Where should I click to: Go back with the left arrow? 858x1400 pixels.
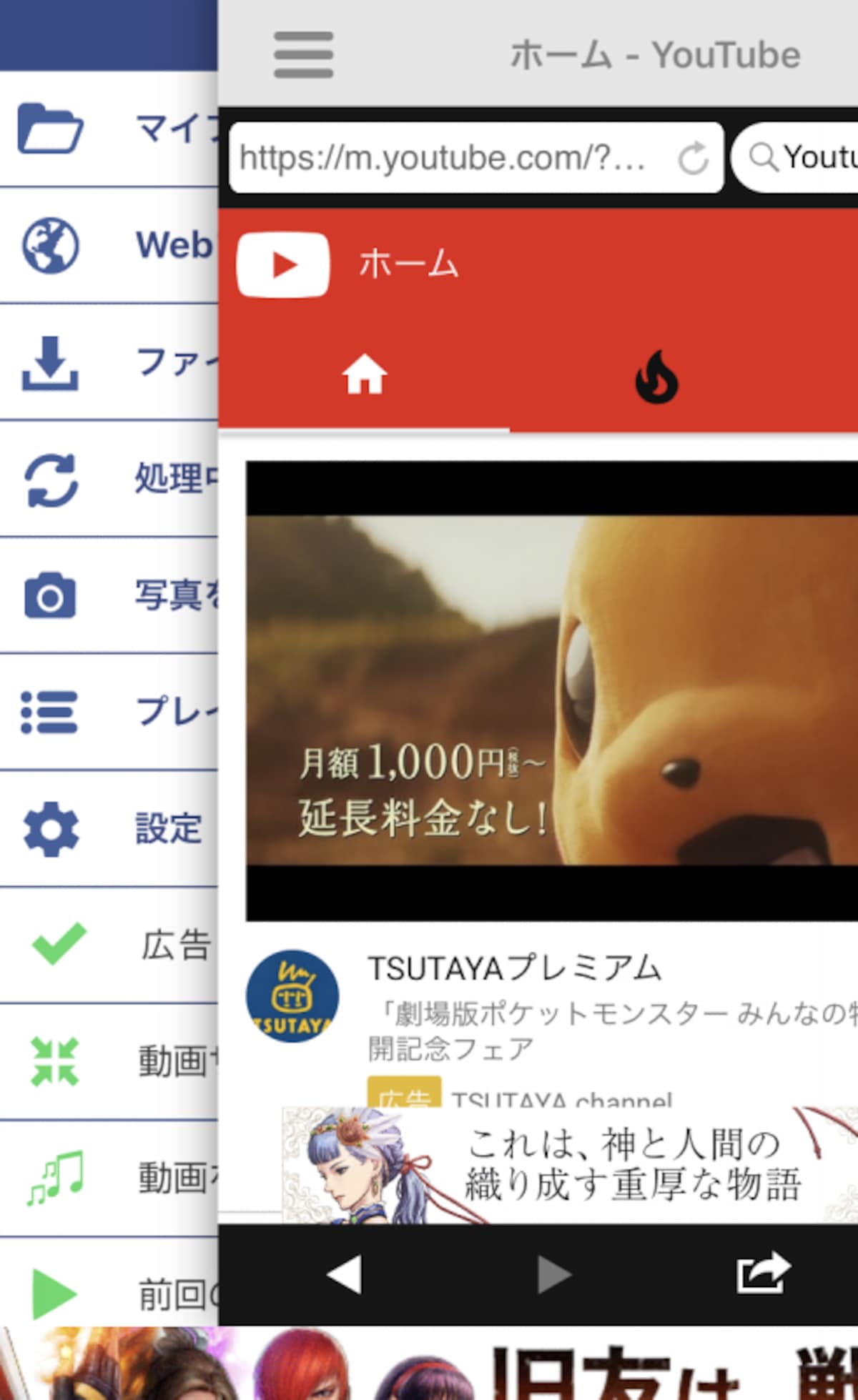pos(344,1275)
